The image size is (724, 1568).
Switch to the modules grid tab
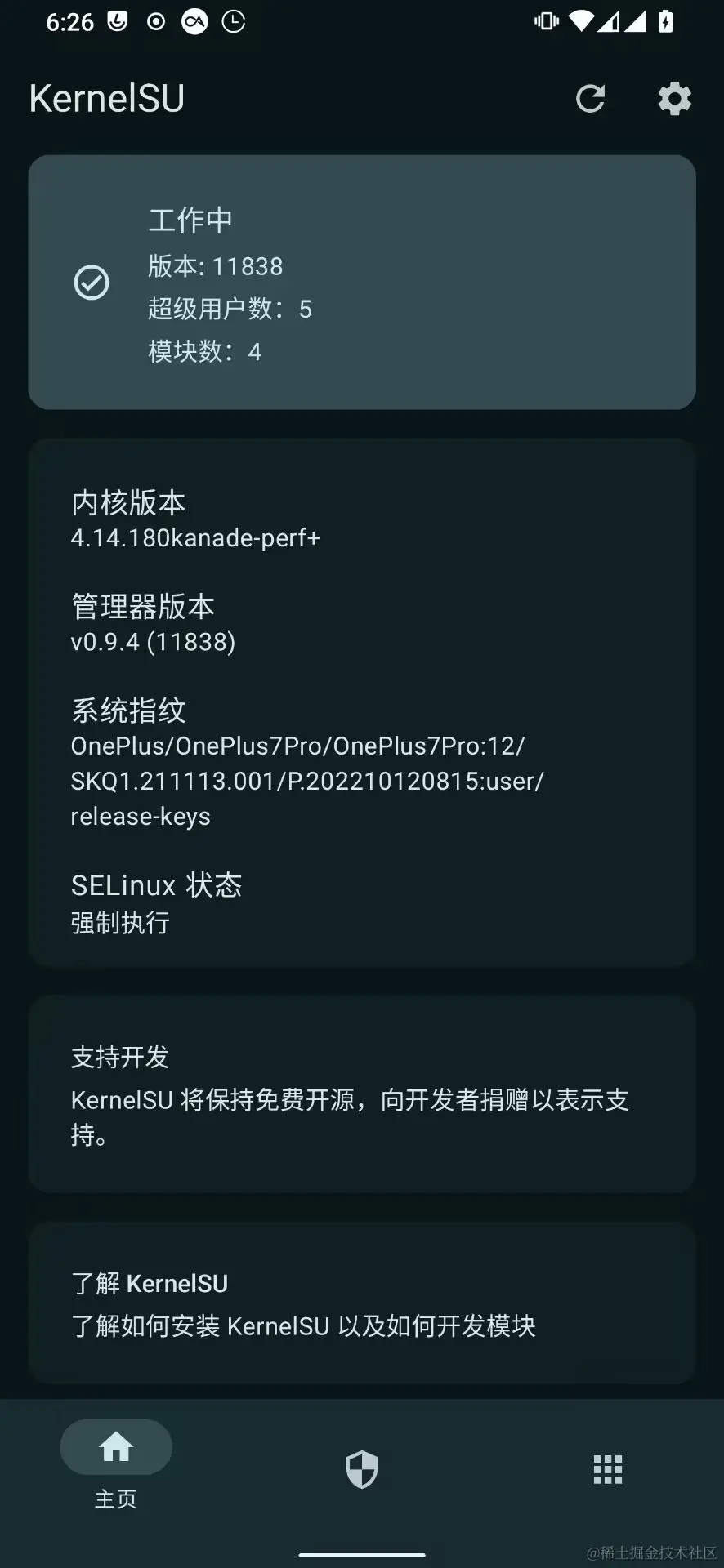607,1469
